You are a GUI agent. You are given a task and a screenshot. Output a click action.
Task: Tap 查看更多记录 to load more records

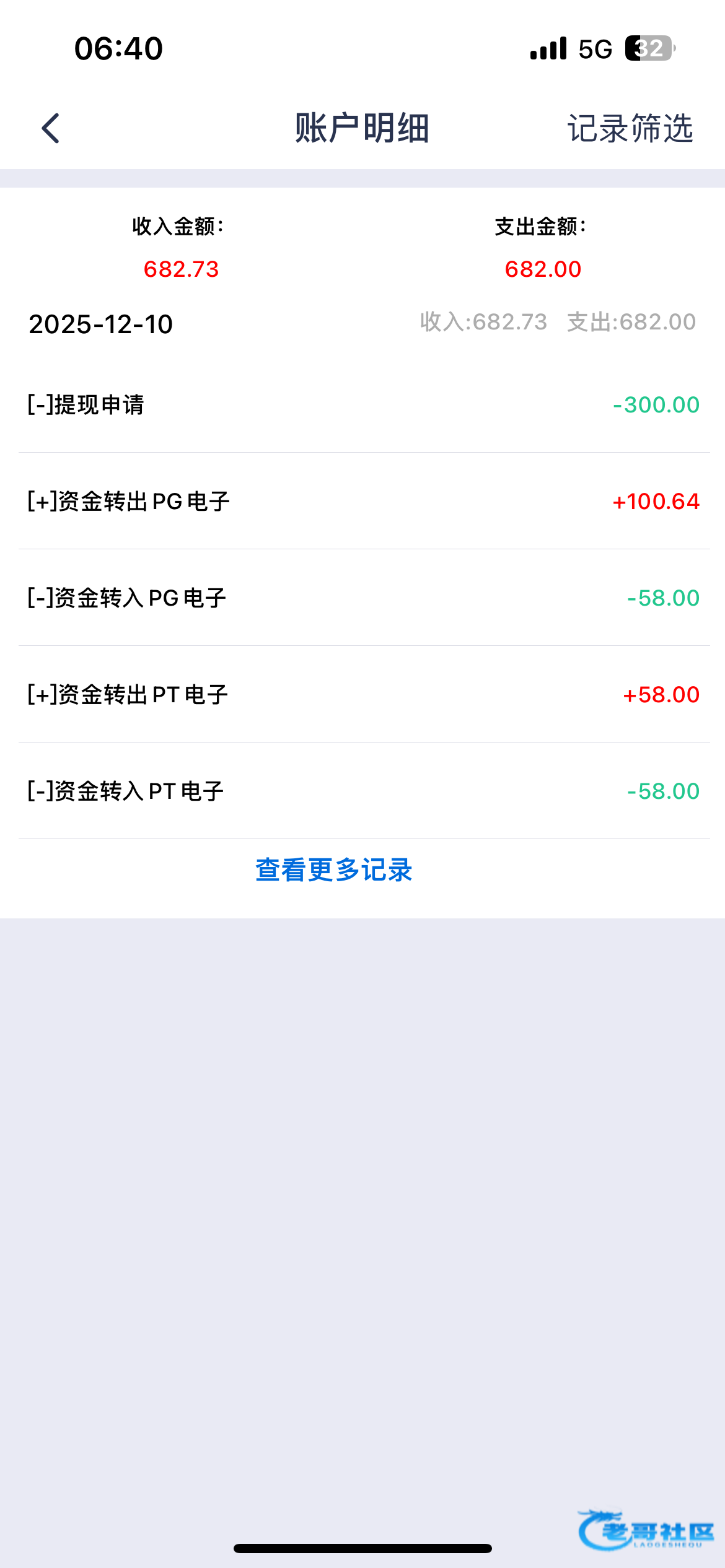334,870
